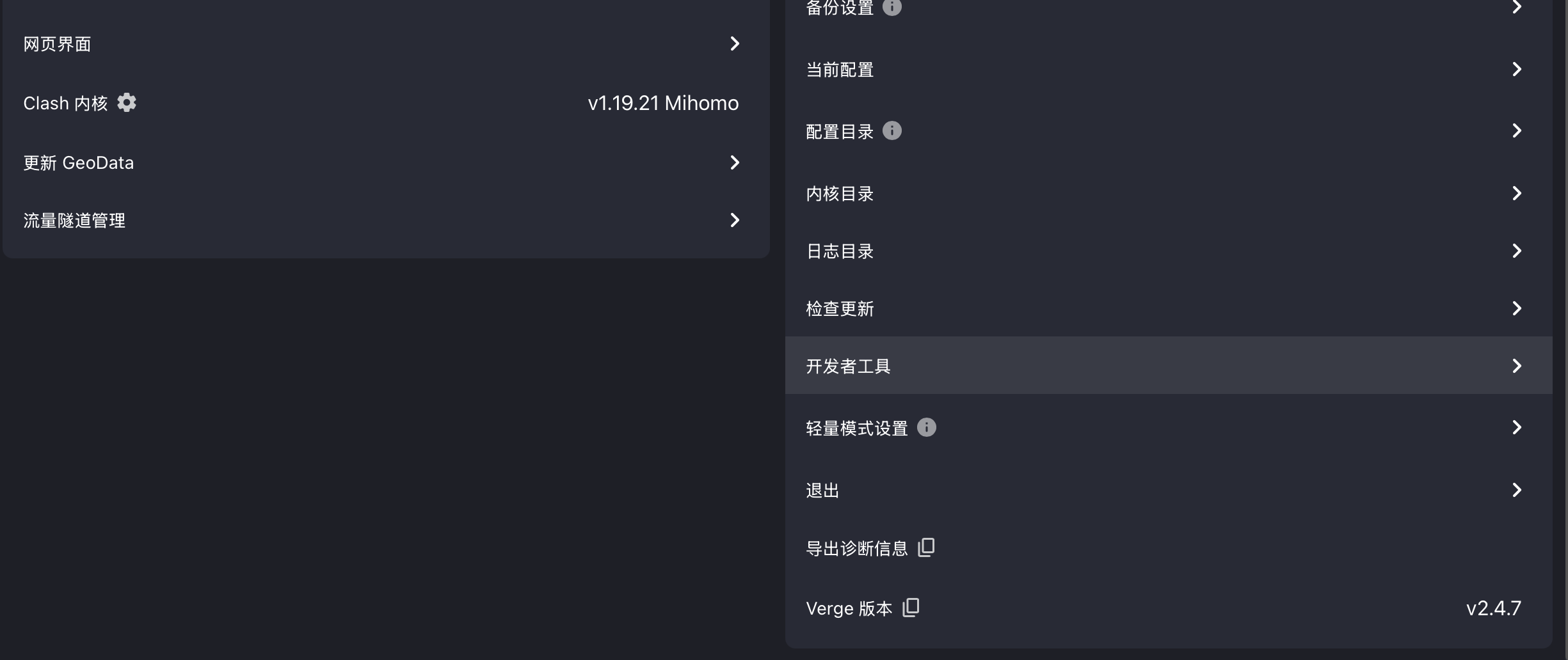
Task: Show info about 轻量模式设置
Action: point(927,427)
